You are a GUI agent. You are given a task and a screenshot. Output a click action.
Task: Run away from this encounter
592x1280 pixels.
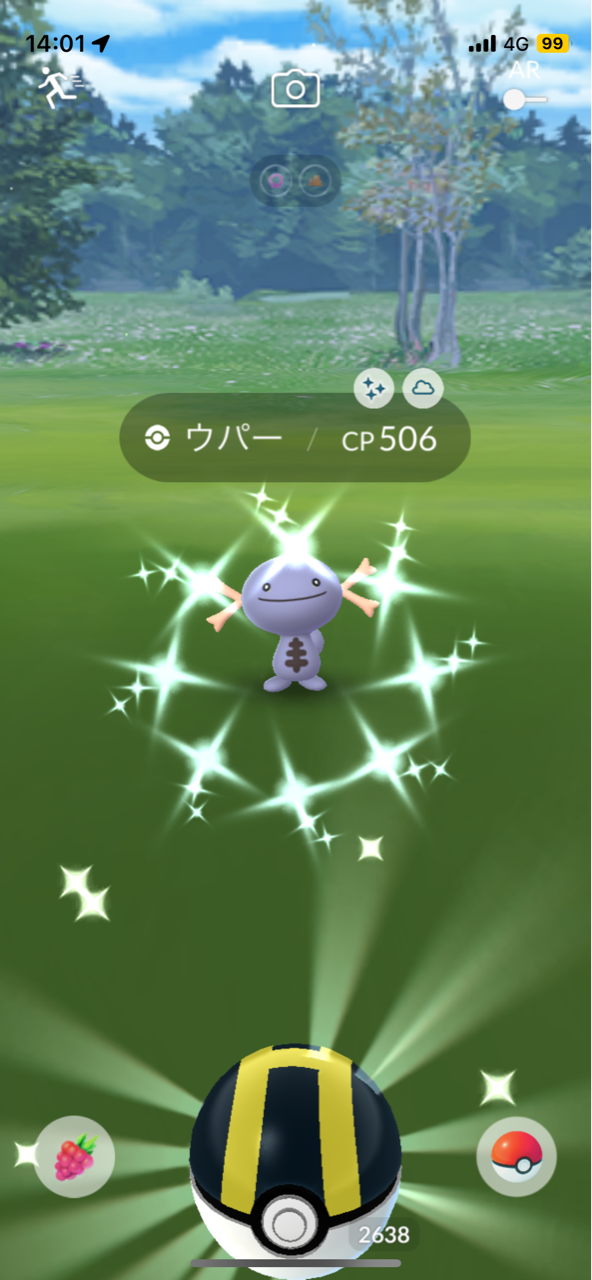tap(60, 88)
